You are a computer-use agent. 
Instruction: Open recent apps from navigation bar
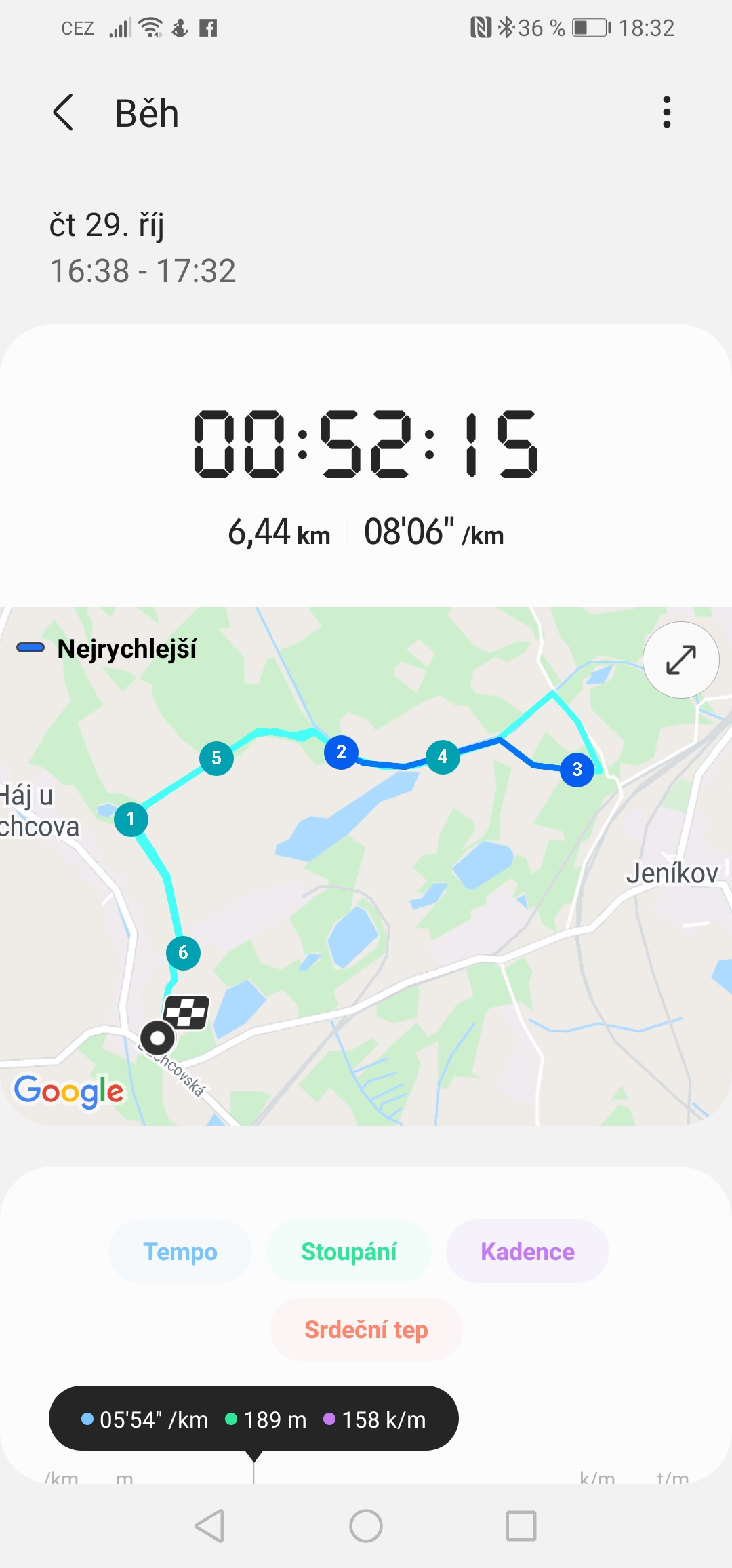tap(521, 1526)
